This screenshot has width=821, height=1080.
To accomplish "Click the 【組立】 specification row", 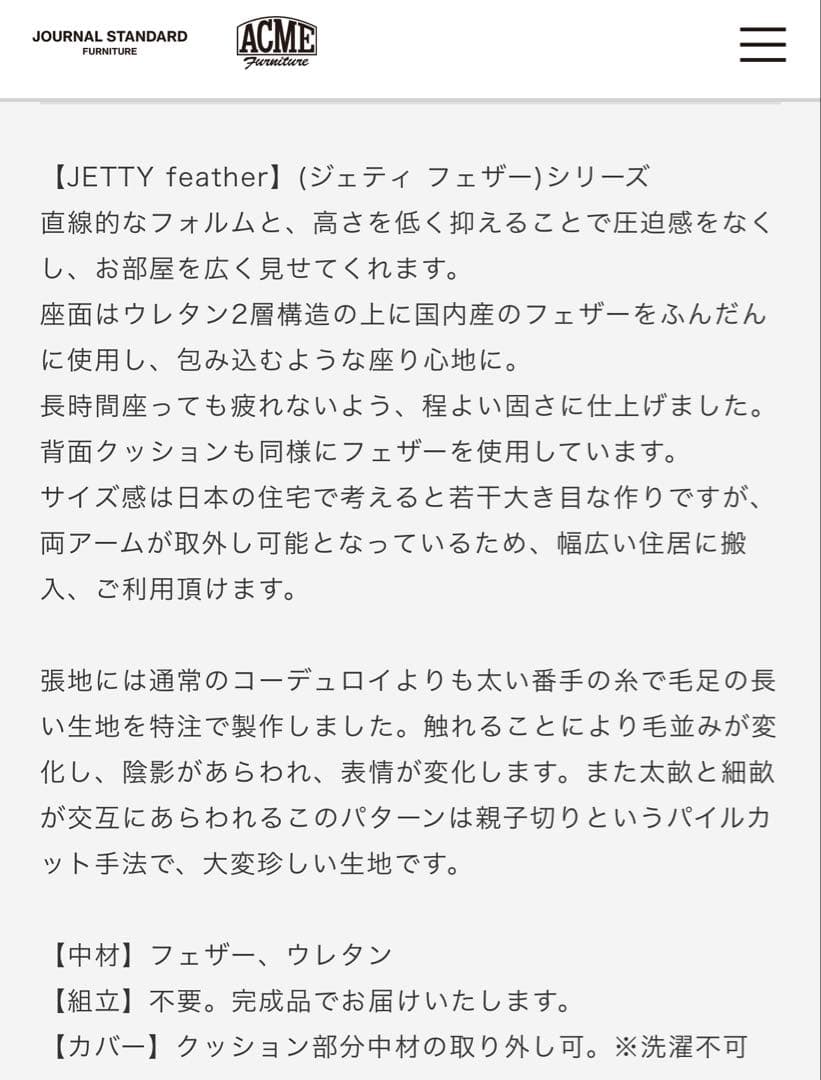I will 300,1000.
